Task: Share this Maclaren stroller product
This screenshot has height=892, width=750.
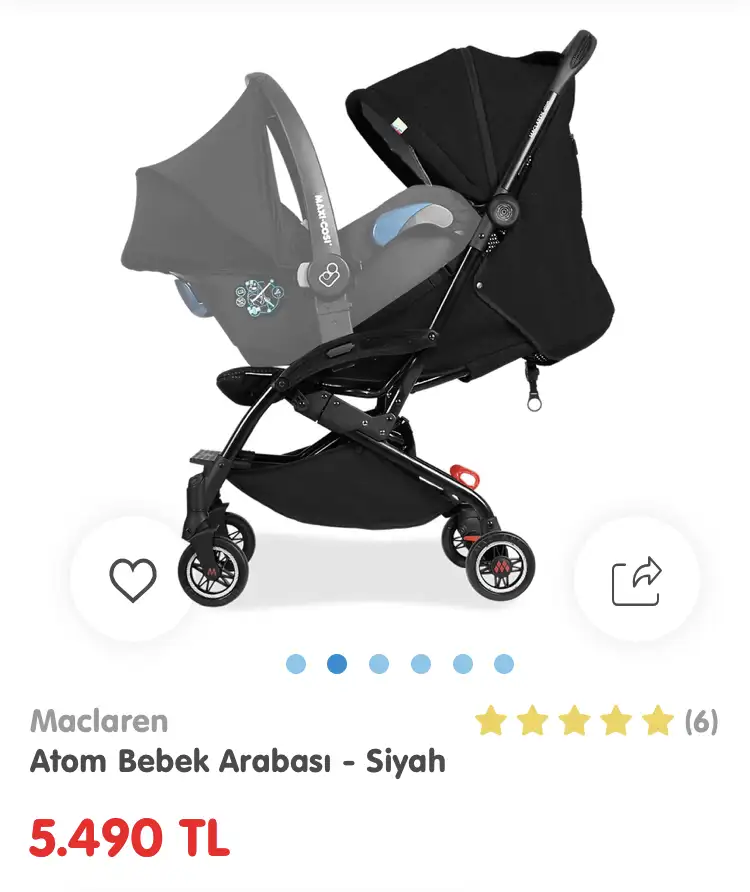Action: [x=637, y=579]
